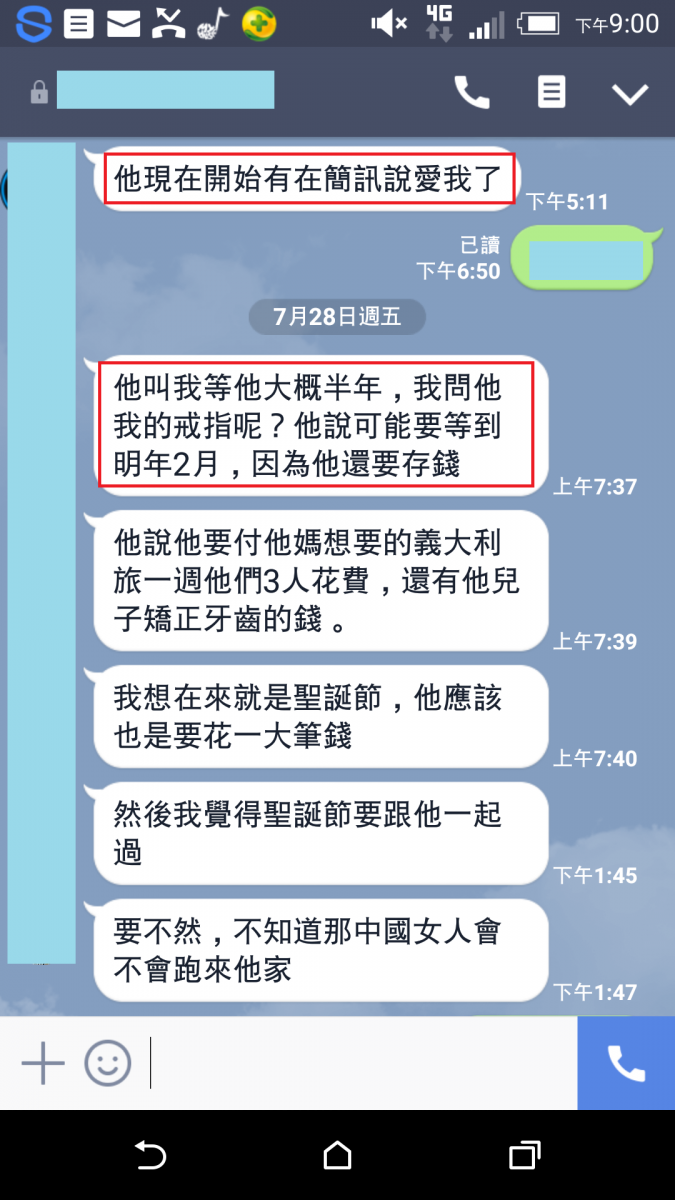Focus the message text input field
Image resolution: width=675 pixels, height=1200 pixels.
point(360,1063)
